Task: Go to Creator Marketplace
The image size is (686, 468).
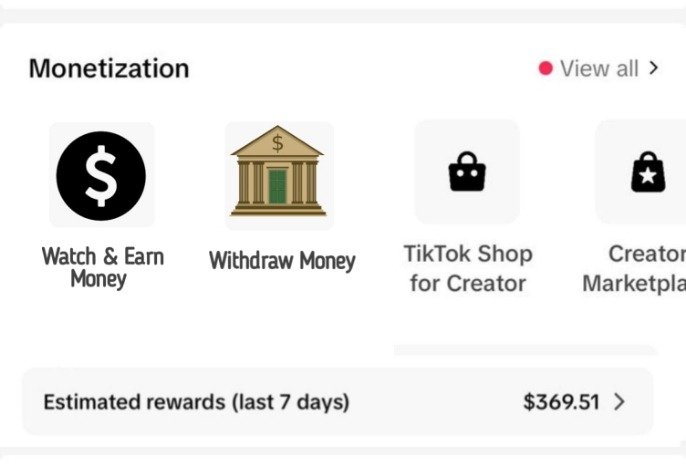Action: tap(641, 173)
